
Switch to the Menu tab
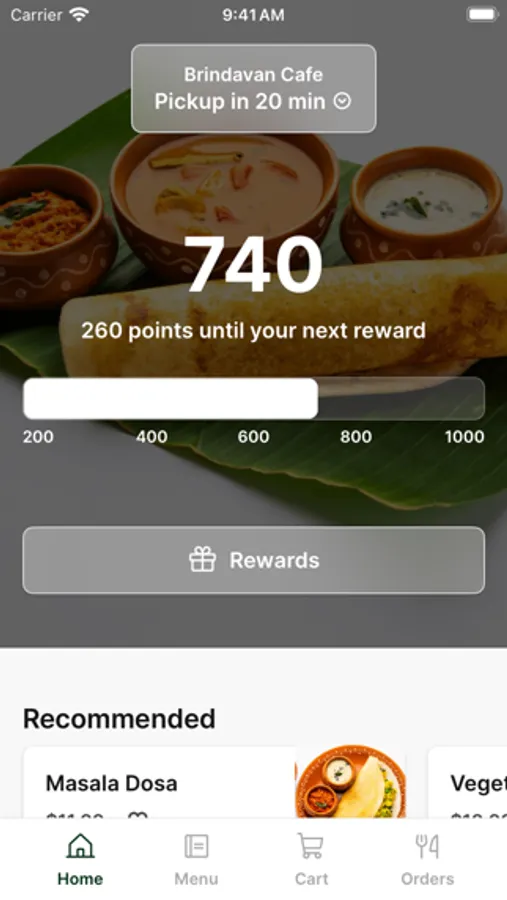coord(196,859)
